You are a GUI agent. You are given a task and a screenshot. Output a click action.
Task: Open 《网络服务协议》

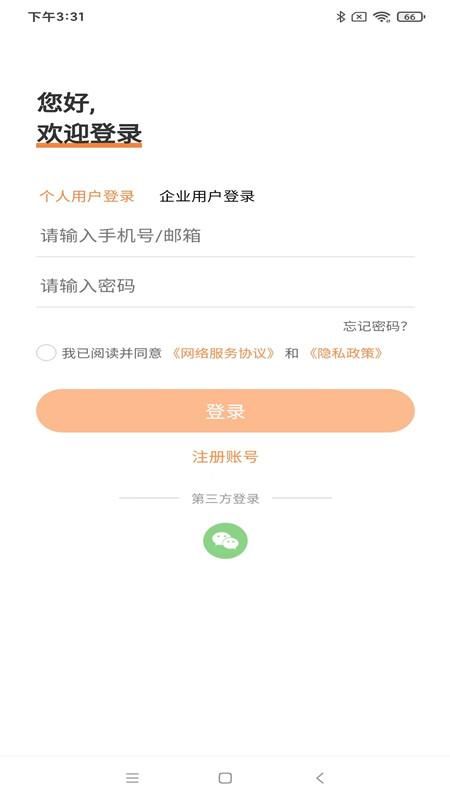point(223,353)
